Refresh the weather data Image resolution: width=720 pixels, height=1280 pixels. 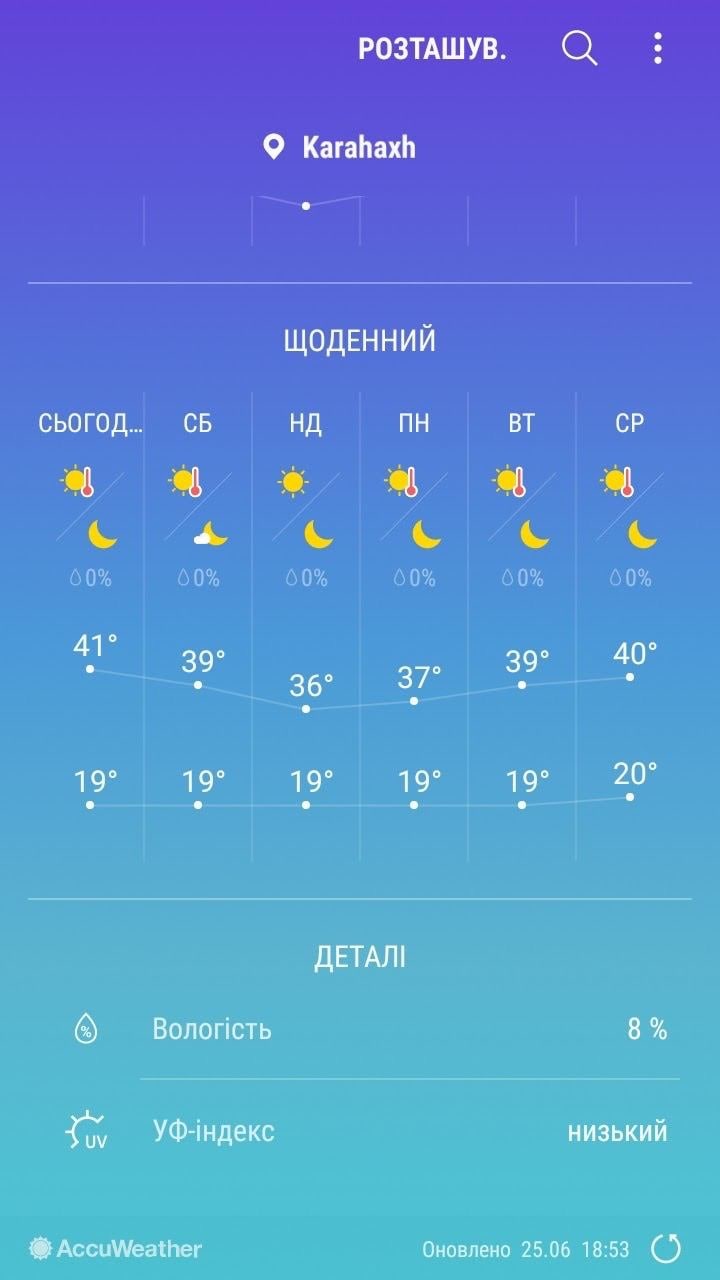tap(666, 1248)
